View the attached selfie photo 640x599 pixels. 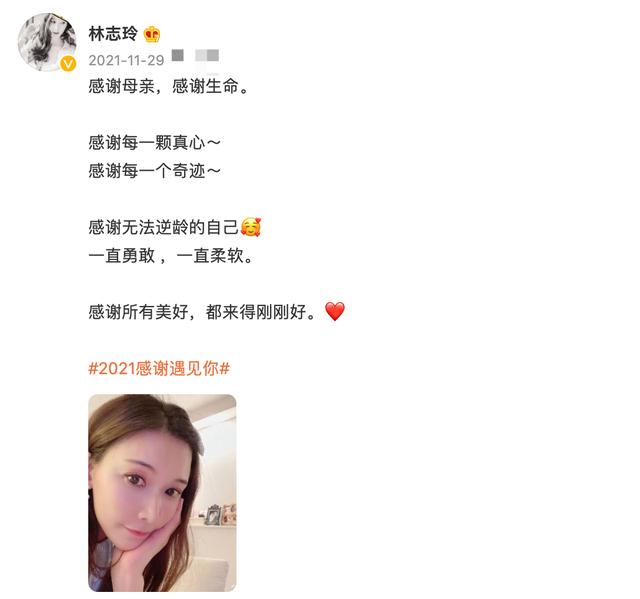(162, 492)
